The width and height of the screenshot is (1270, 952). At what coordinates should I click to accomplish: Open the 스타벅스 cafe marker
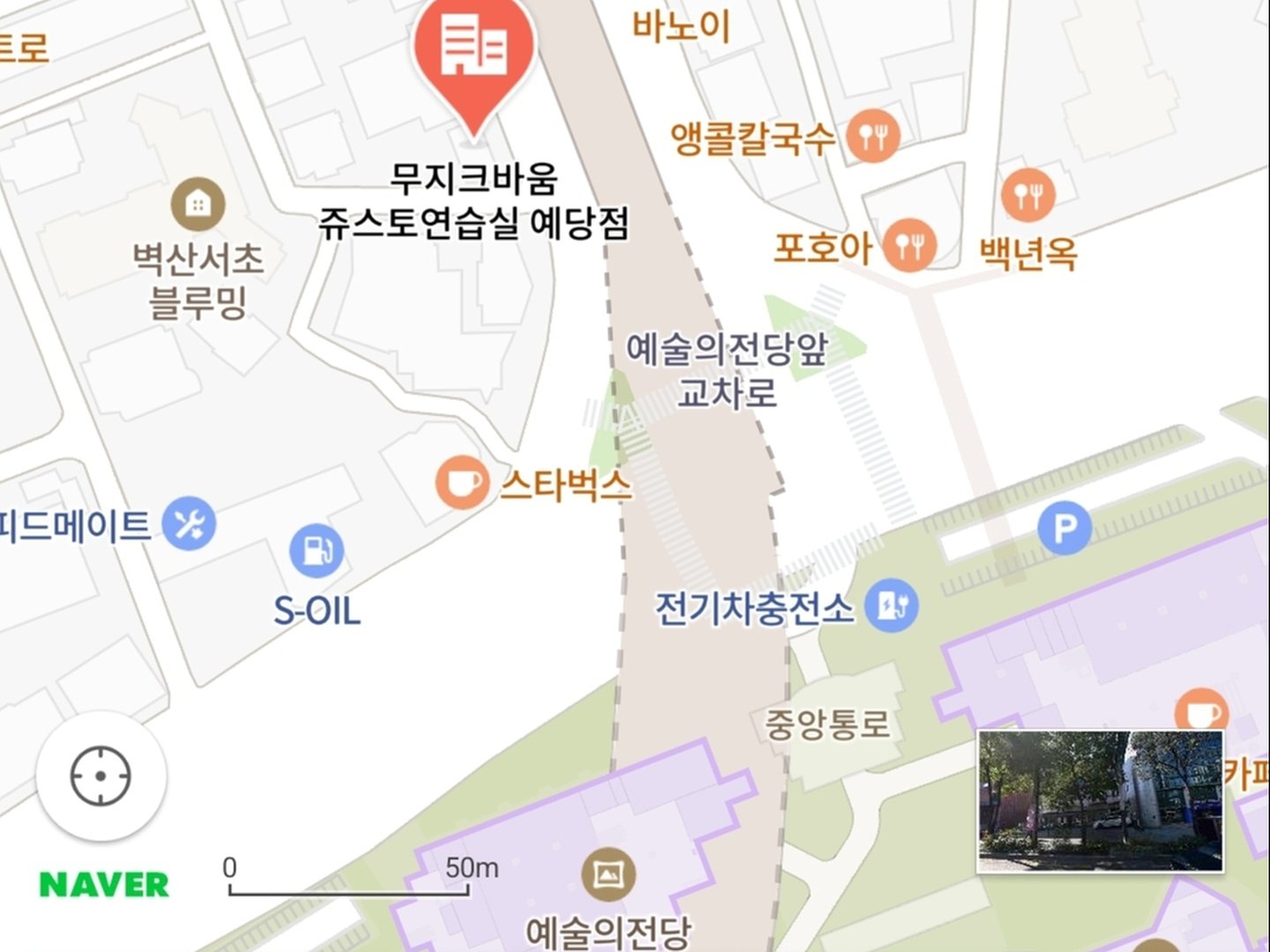[461, 482]
